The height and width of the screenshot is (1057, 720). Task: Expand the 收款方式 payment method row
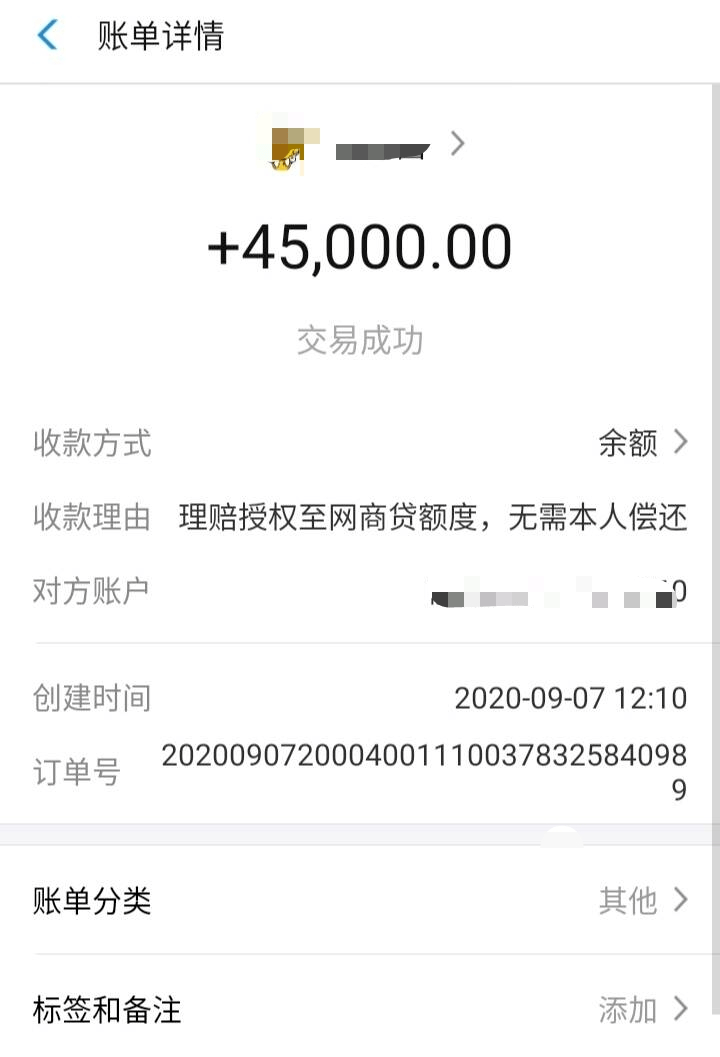point(360,443)
